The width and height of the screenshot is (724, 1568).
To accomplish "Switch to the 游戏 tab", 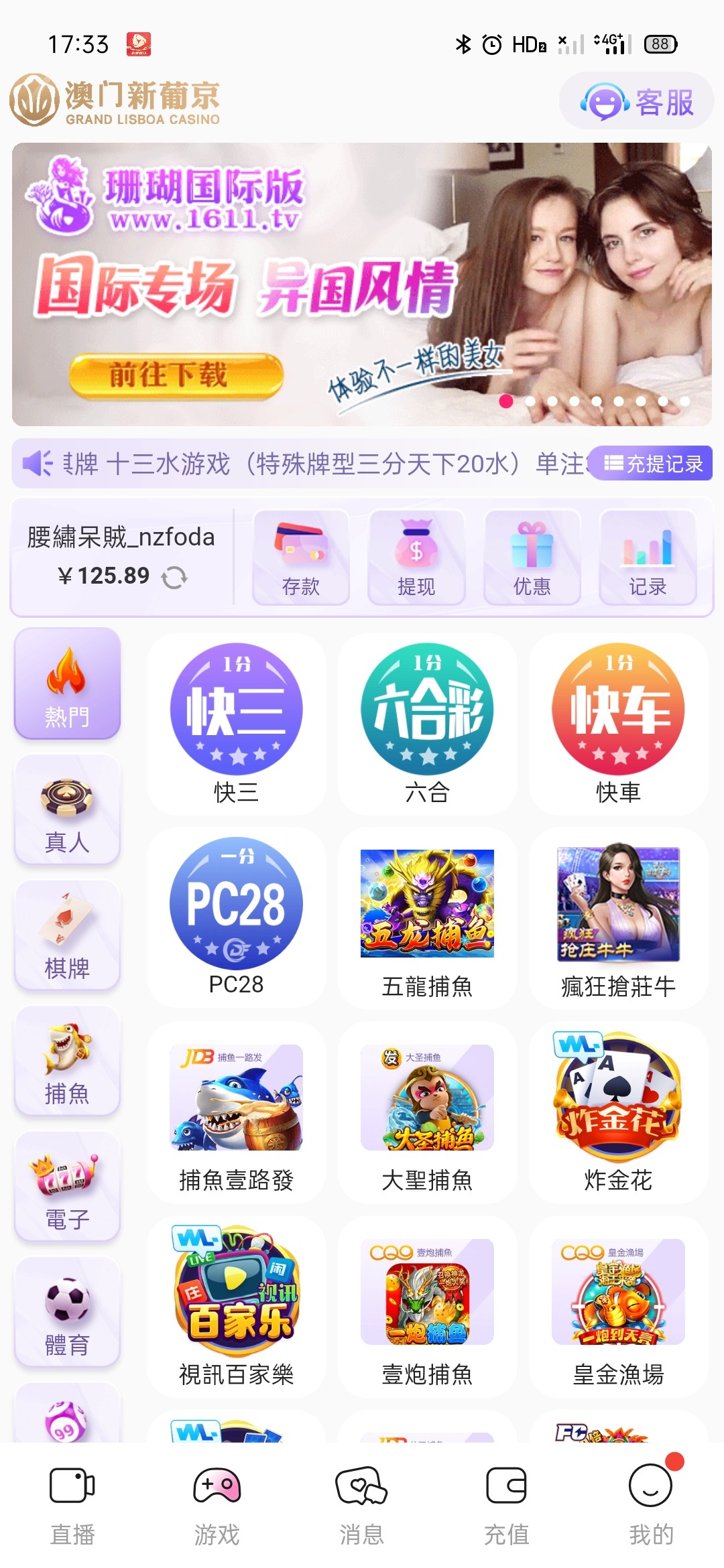I will (217, 1501).
